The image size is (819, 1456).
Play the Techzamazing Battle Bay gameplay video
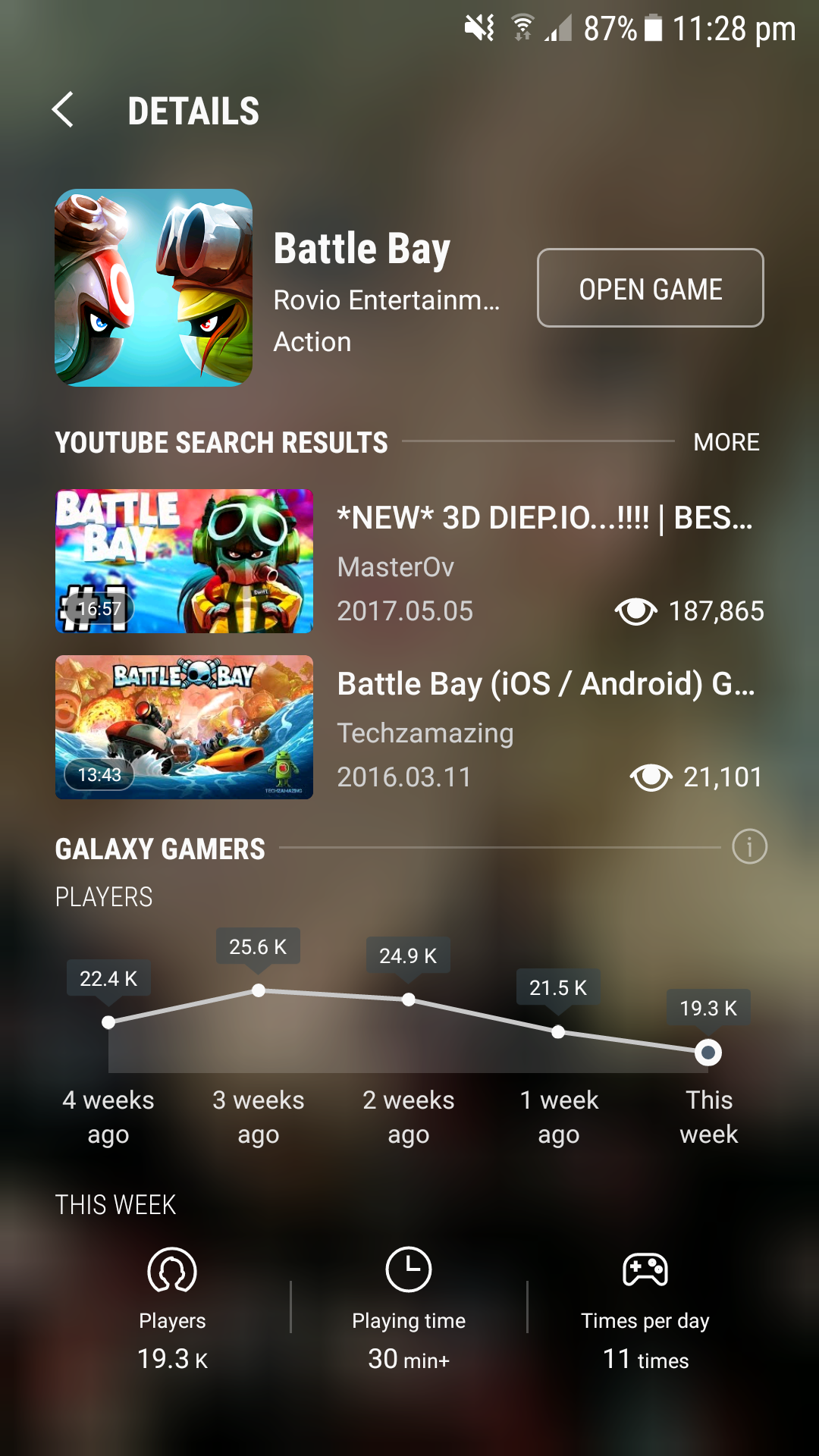tap(409, 727)
